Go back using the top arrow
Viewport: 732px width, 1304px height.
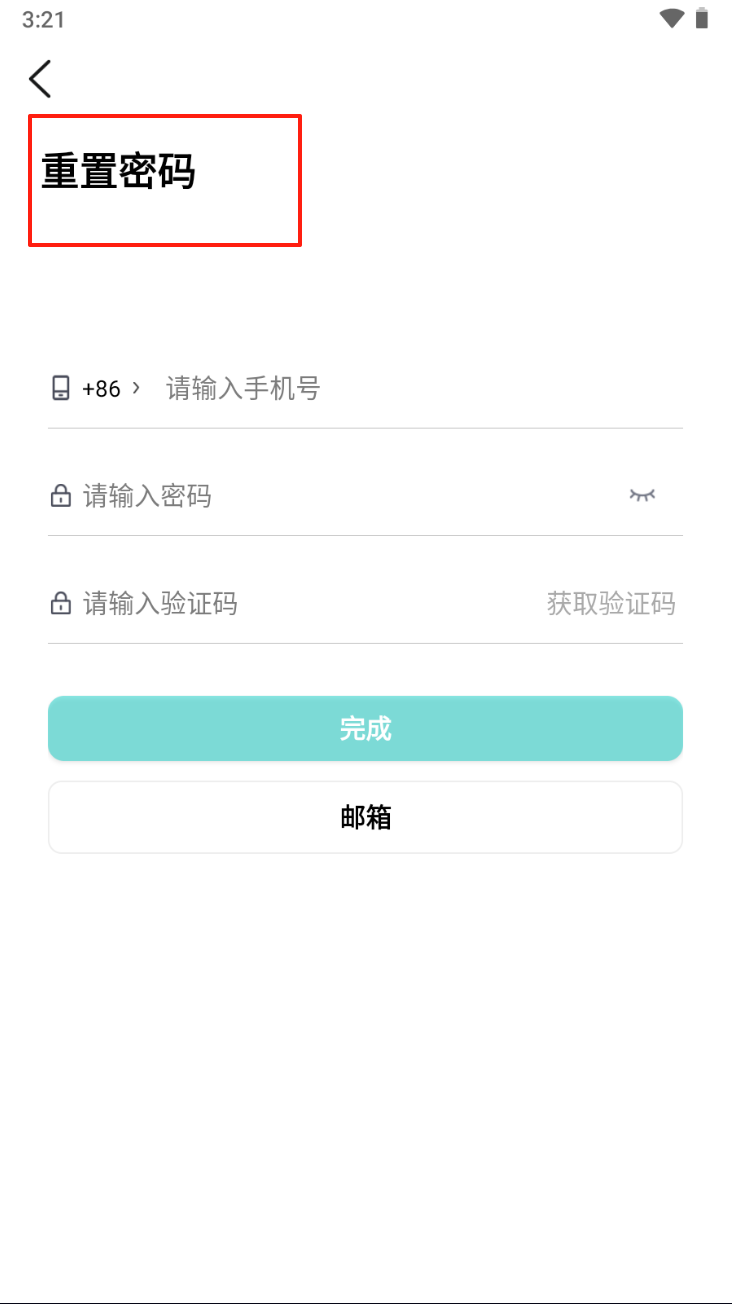[40, 79]
